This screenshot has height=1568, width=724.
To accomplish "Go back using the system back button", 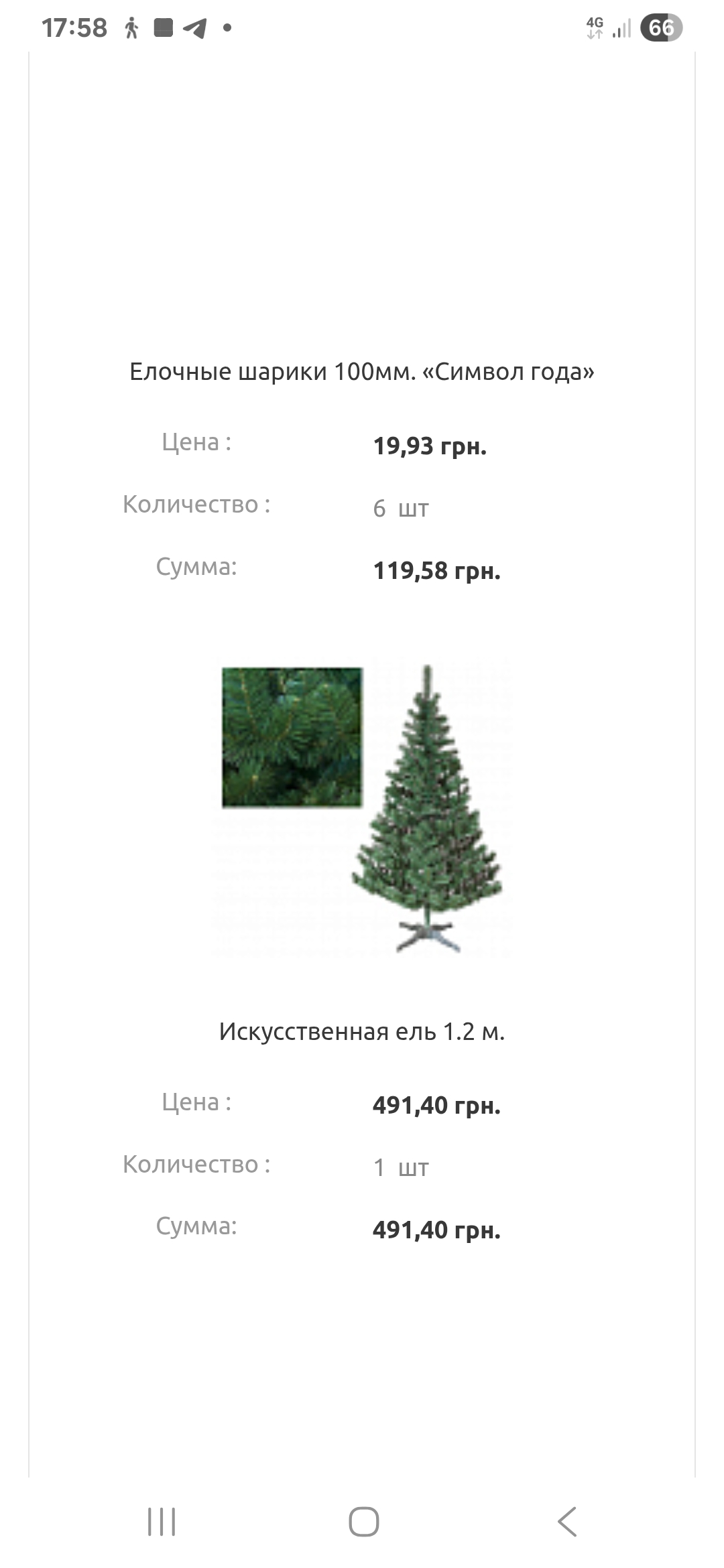I will coord(567,1521).
